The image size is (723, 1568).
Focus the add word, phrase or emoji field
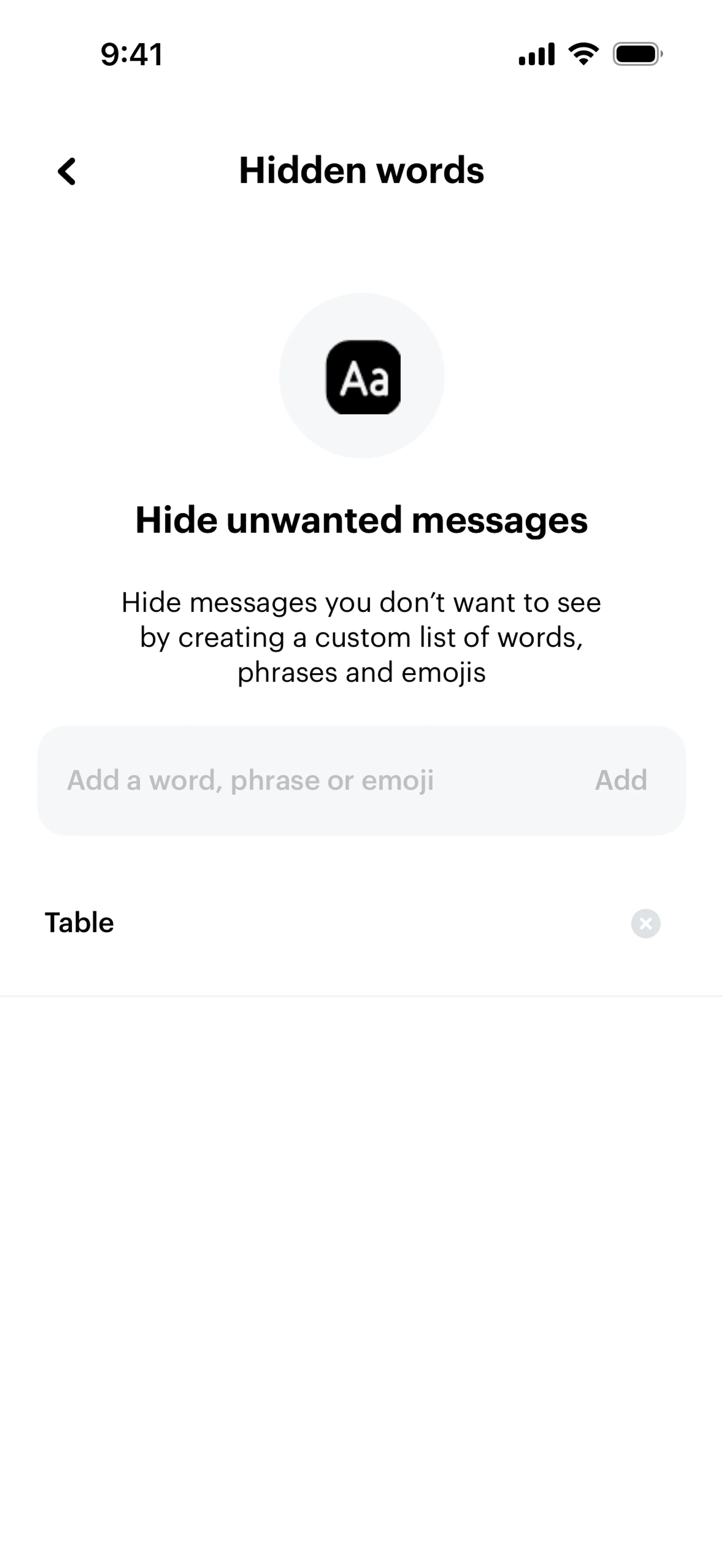(292, 780)
